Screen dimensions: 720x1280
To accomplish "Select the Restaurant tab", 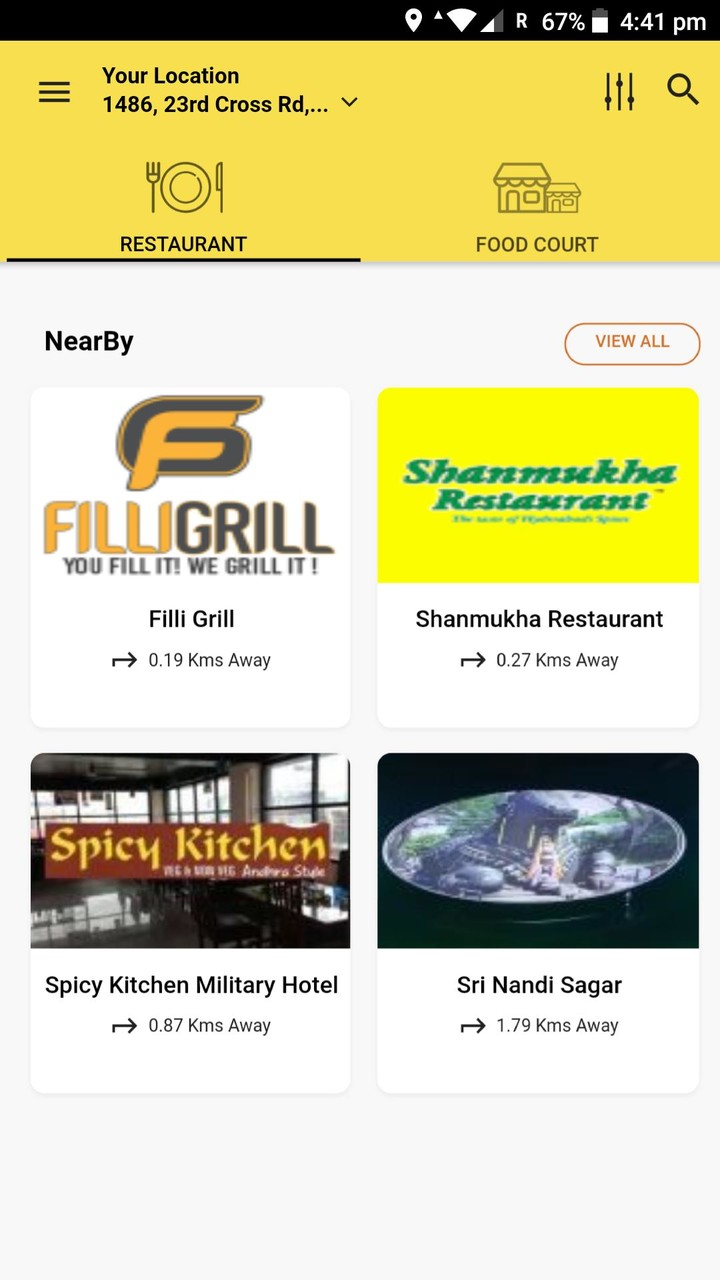I will click(x=183, y=208).
